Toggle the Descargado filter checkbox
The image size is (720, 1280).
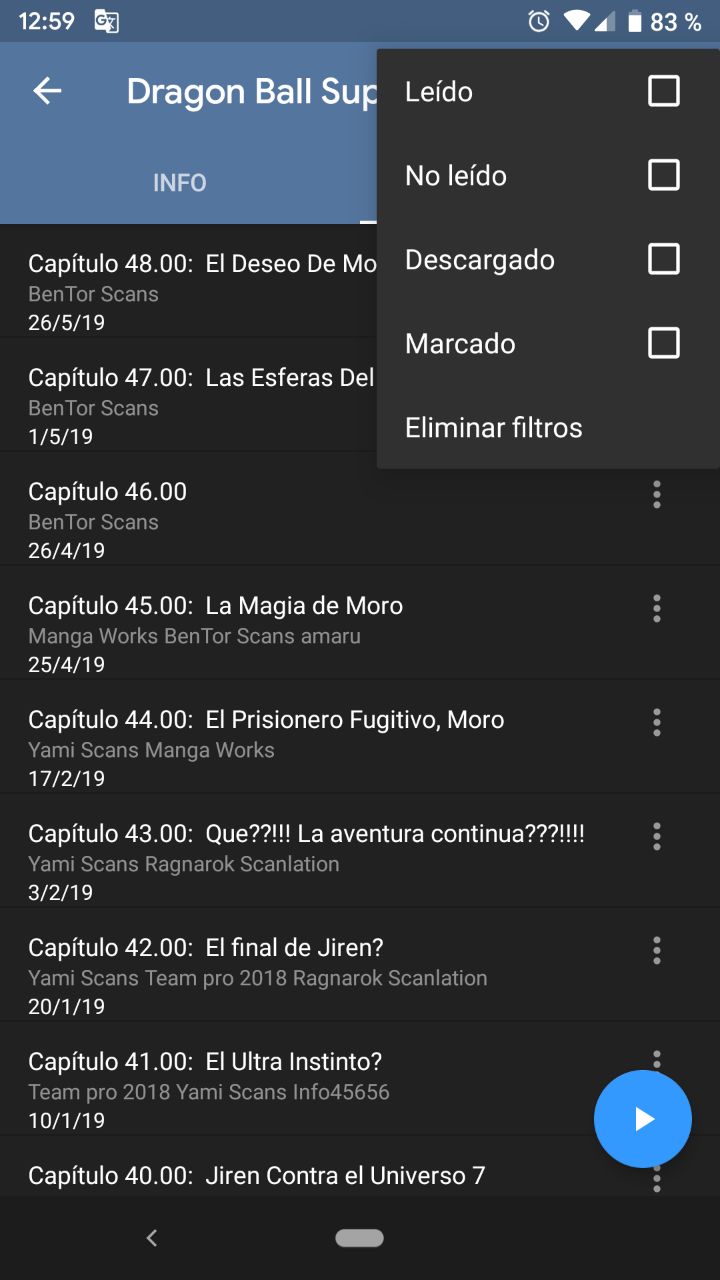click(x=664, y=259)
